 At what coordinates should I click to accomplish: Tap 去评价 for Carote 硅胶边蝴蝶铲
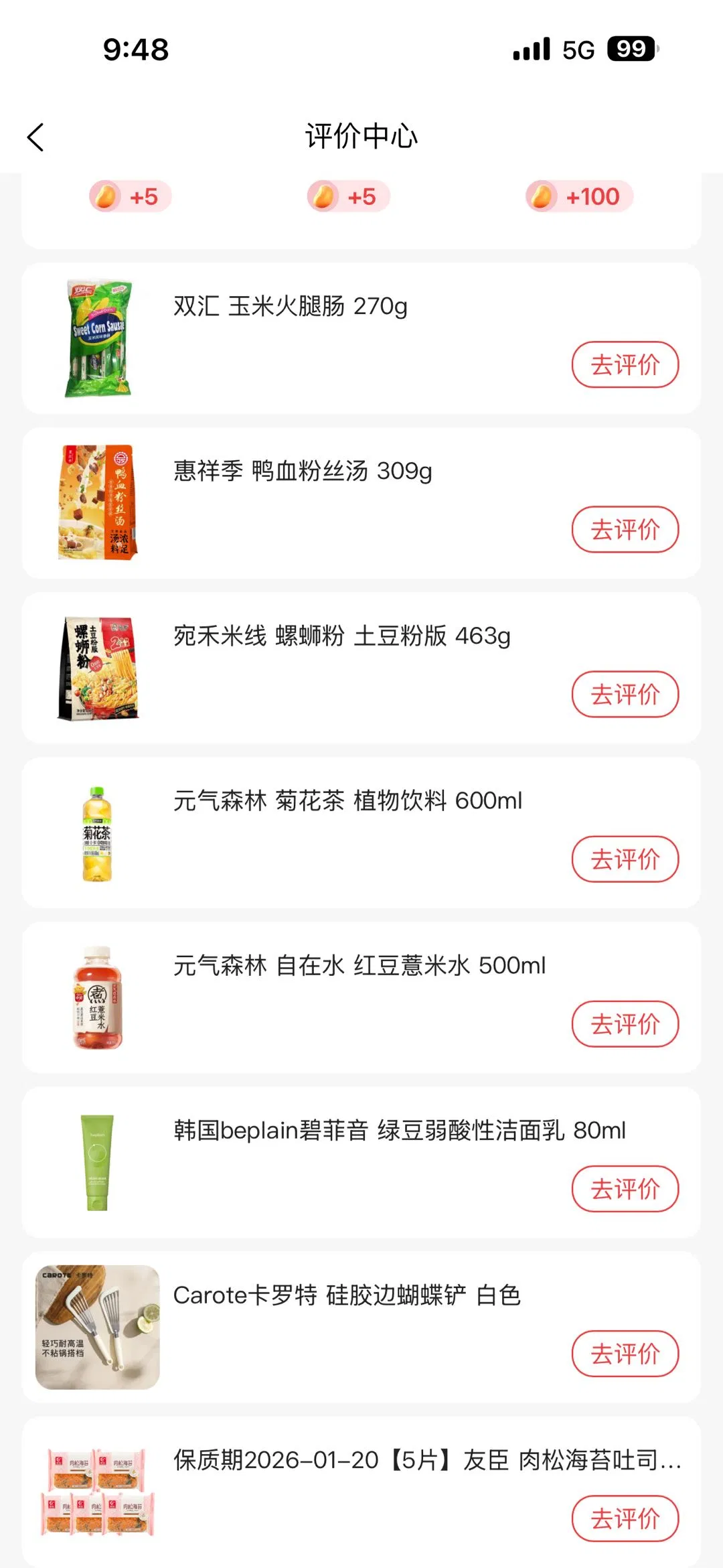[x=625, y=1354]
